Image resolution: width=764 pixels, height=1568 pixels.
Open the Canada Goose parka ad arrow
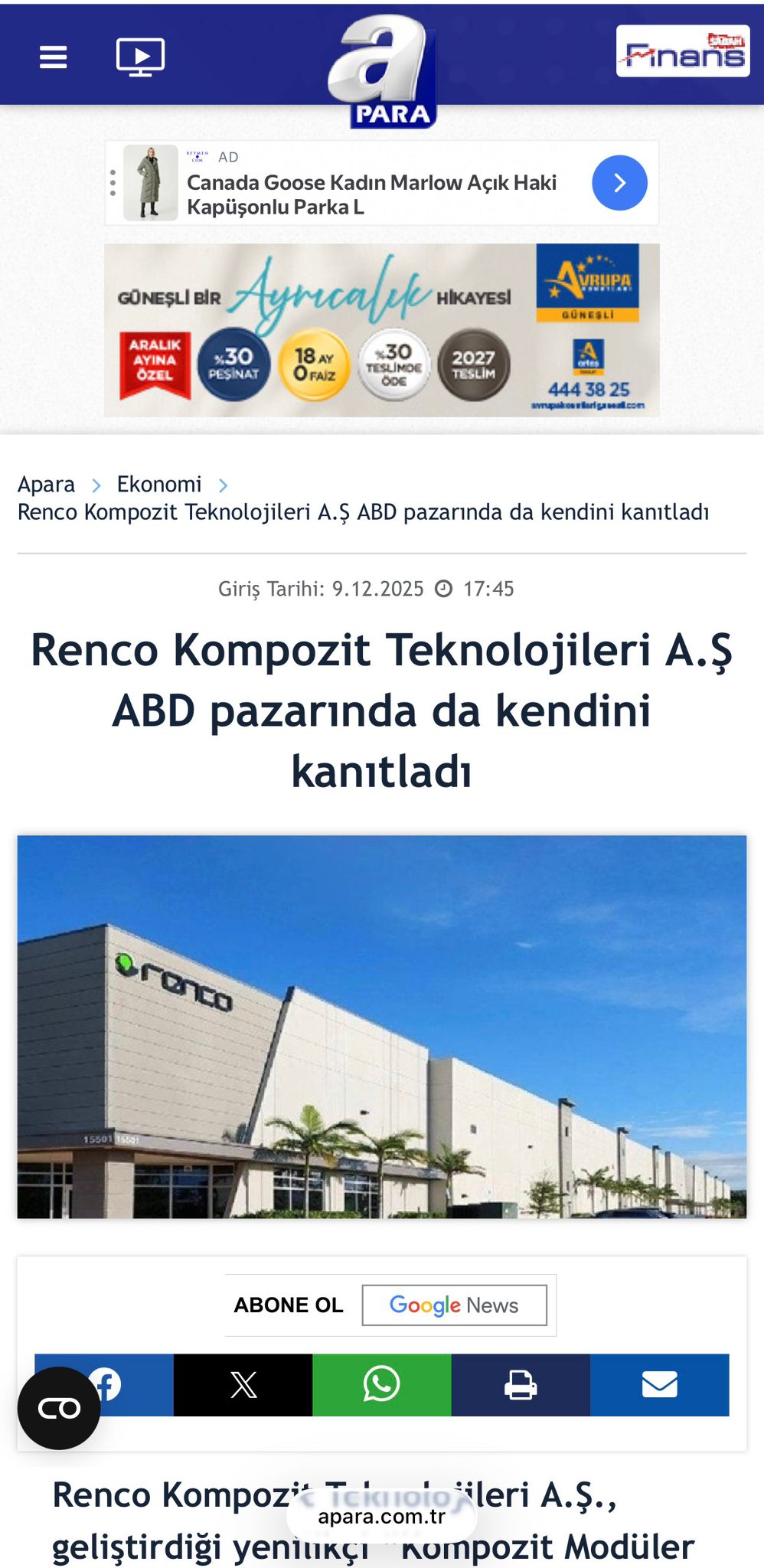[x=619, y=183]
